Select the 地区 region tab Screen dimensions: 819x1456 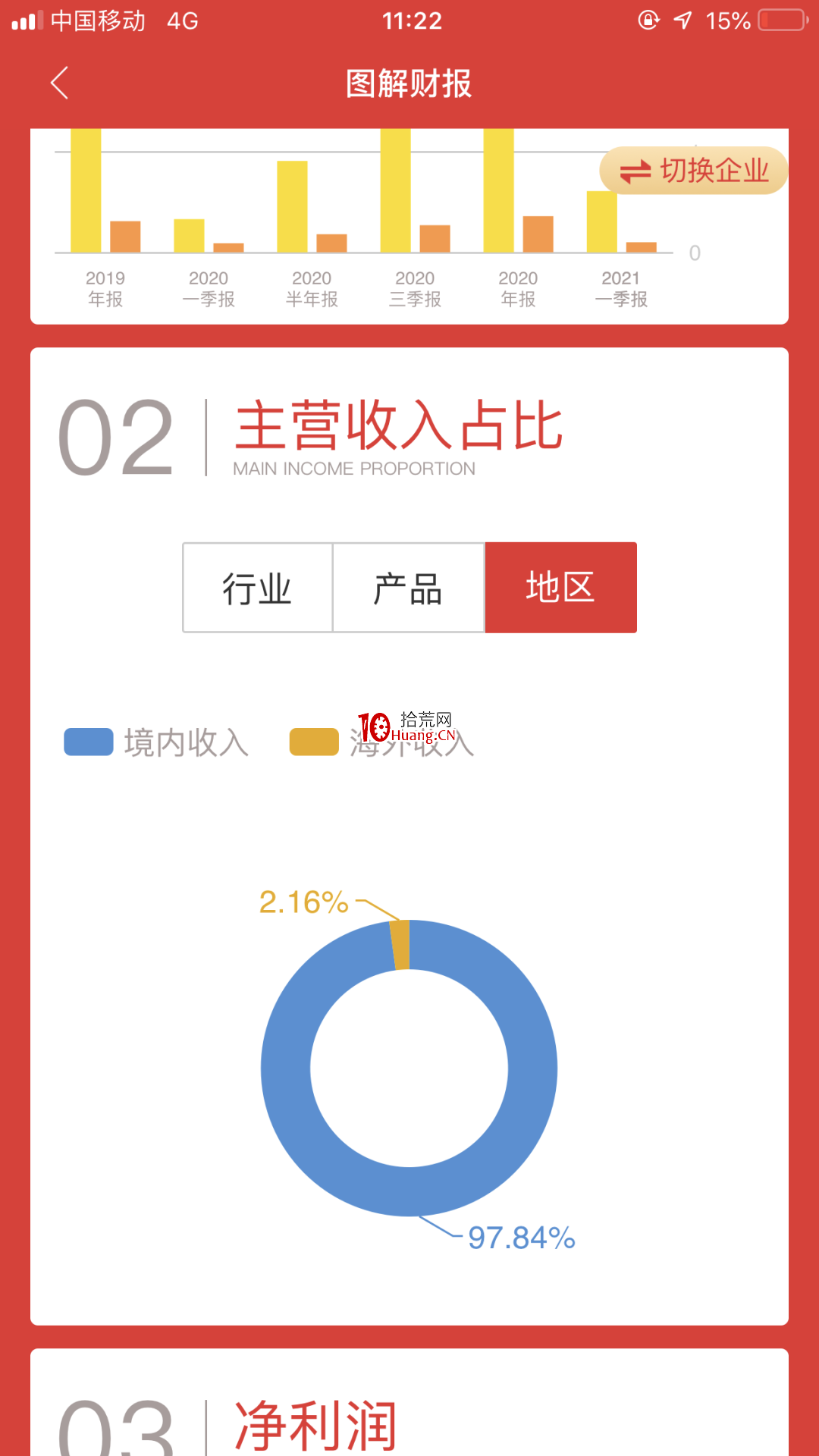560,588
